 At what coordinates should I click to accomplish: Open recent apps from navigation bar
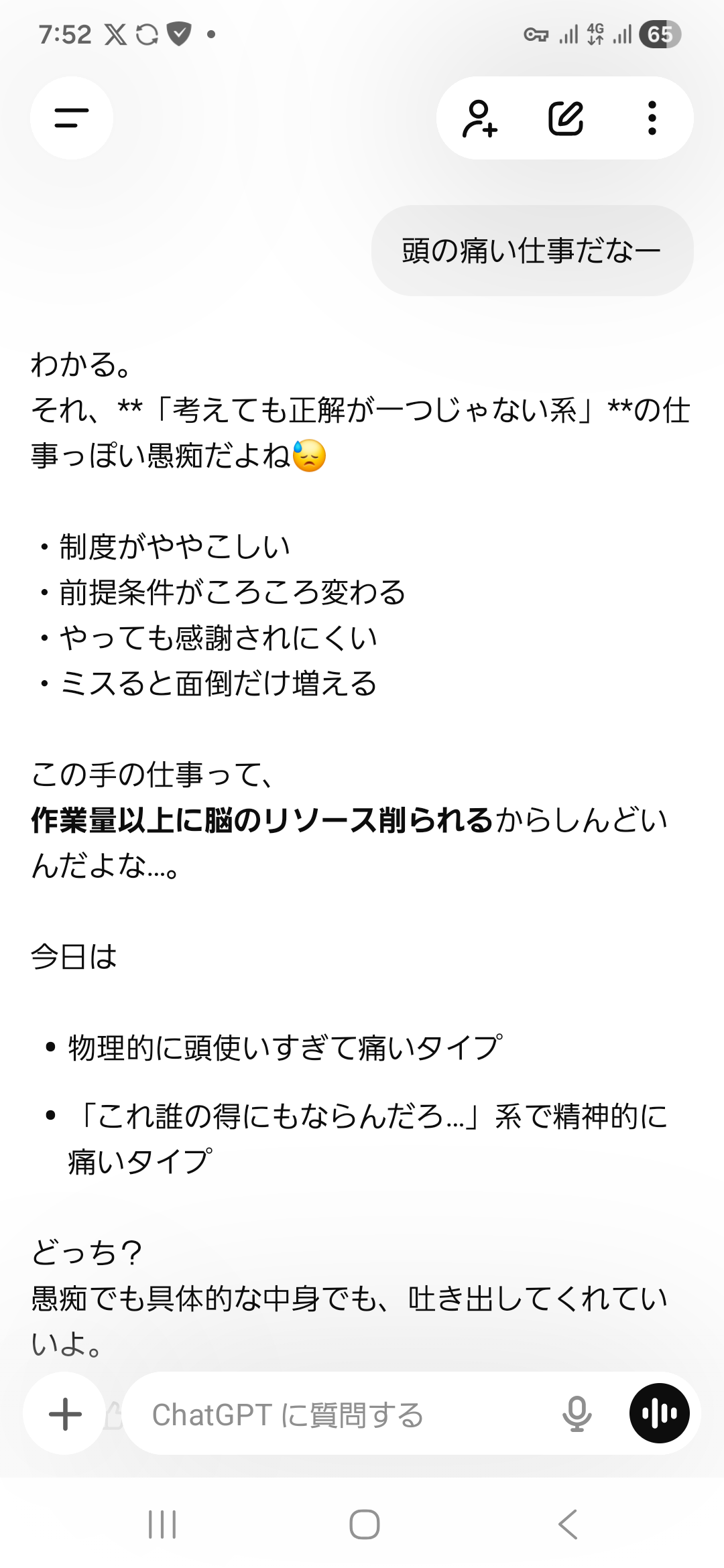pyautogui.click(x=162, y=1524)
